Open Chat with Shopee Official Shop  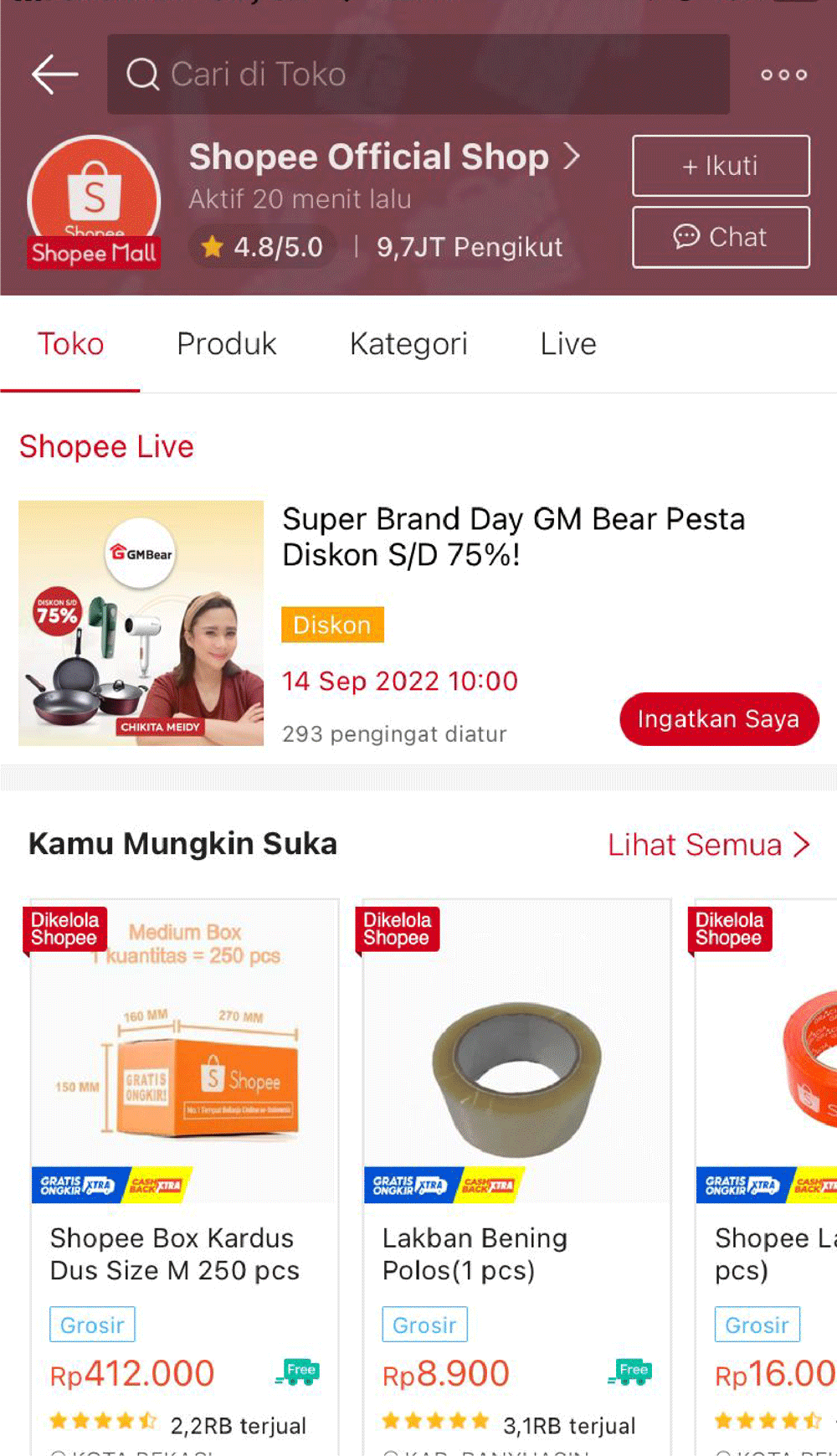(721, 237)
